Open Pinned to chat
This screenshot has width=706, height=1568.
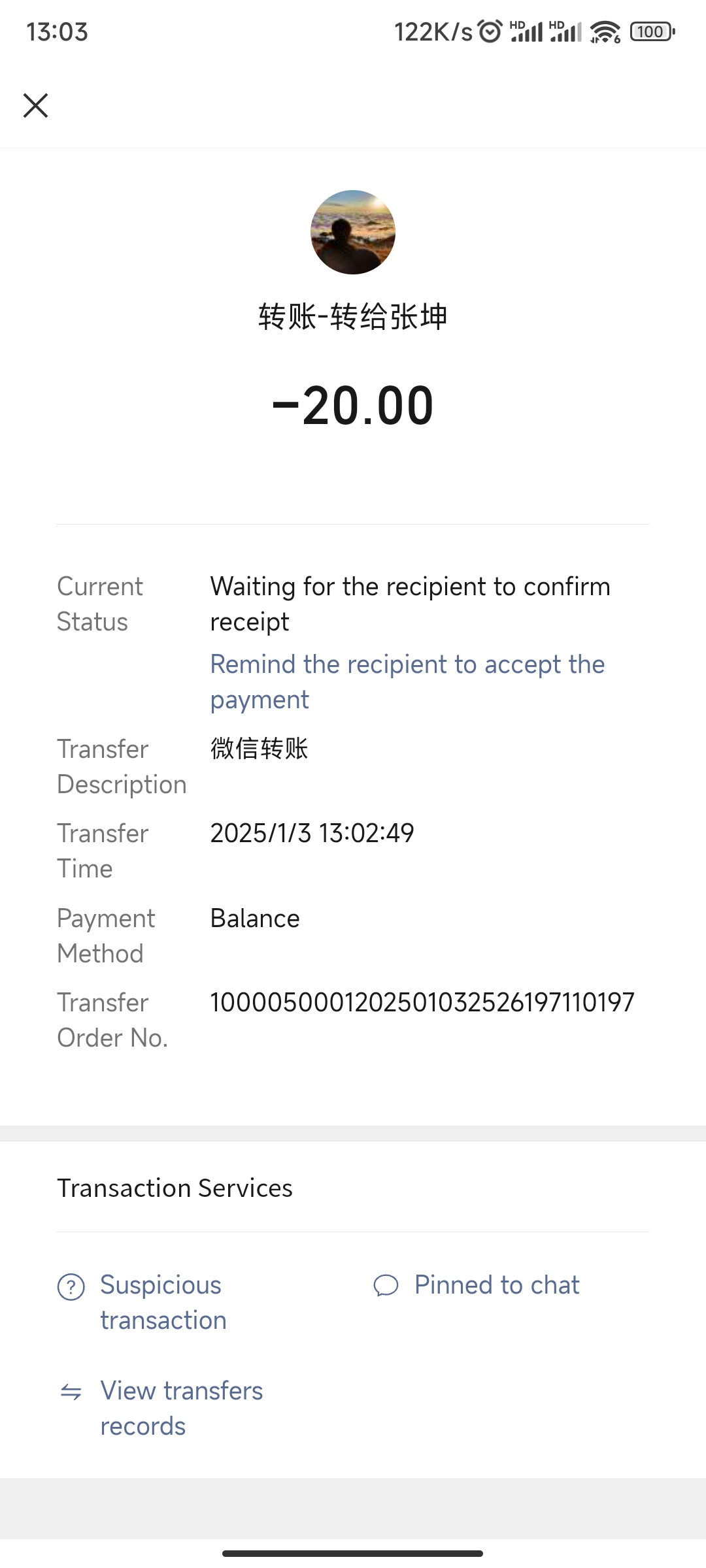tap(496, 1285)
